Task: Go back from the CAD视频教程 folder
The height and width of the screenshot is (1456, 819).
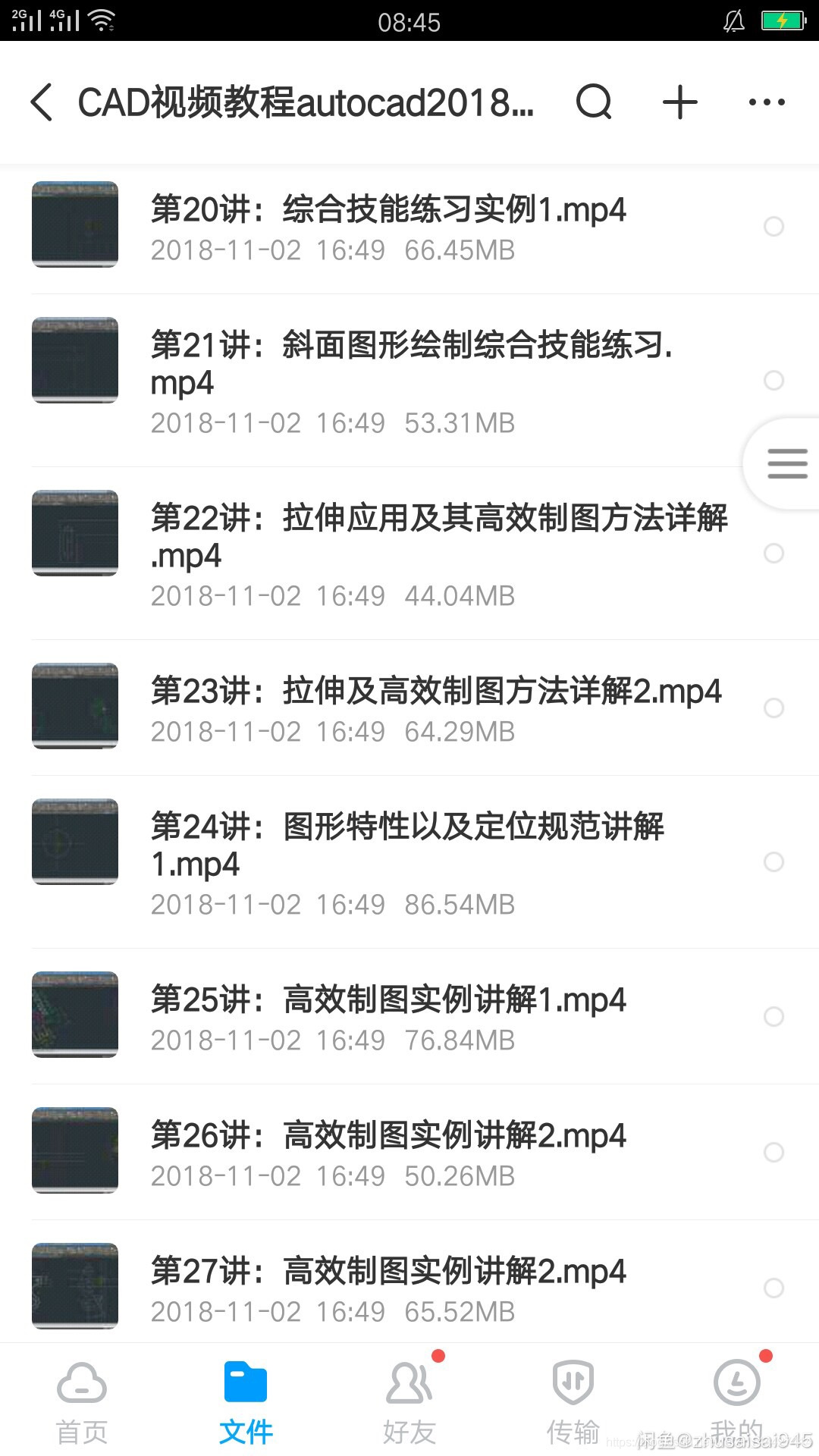Action: [42, 102]
